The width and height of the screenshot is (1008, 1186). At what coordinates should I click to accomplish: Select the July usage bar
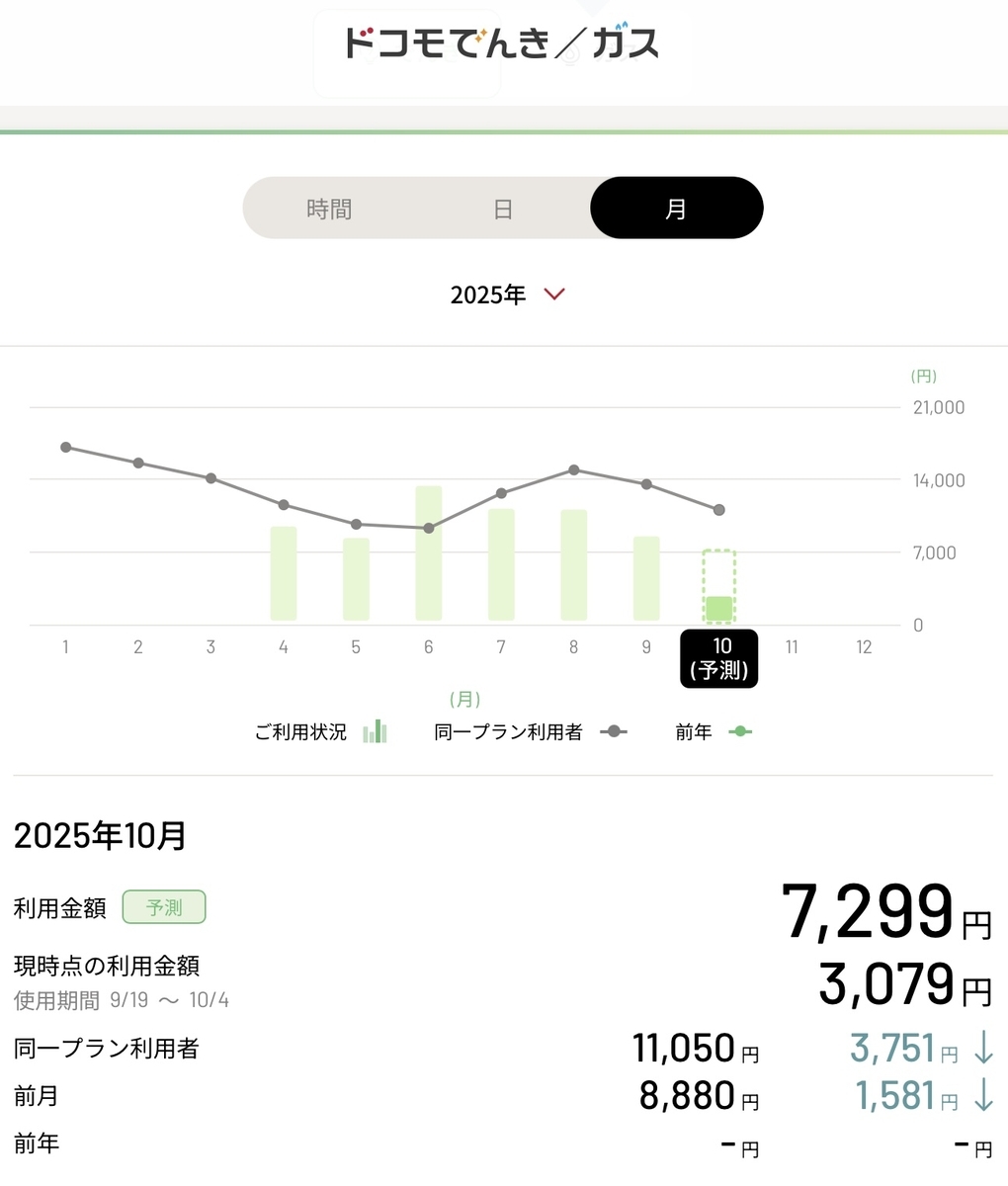501,564
